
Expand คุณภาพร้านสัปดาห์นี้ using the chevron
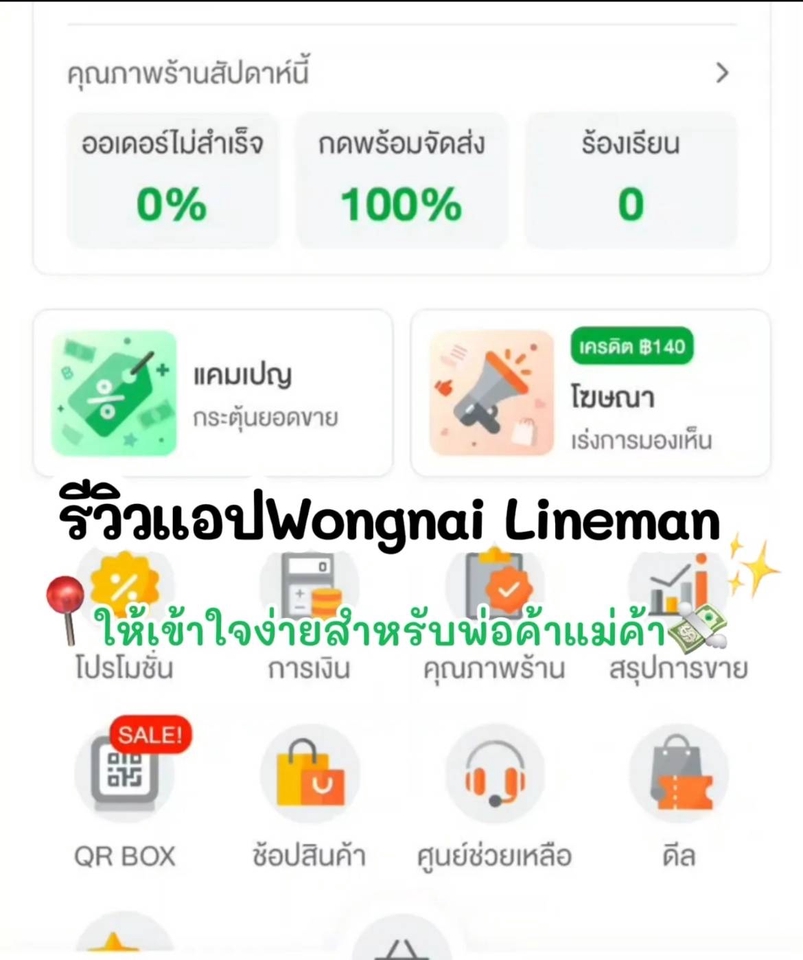tap(721, 73)
